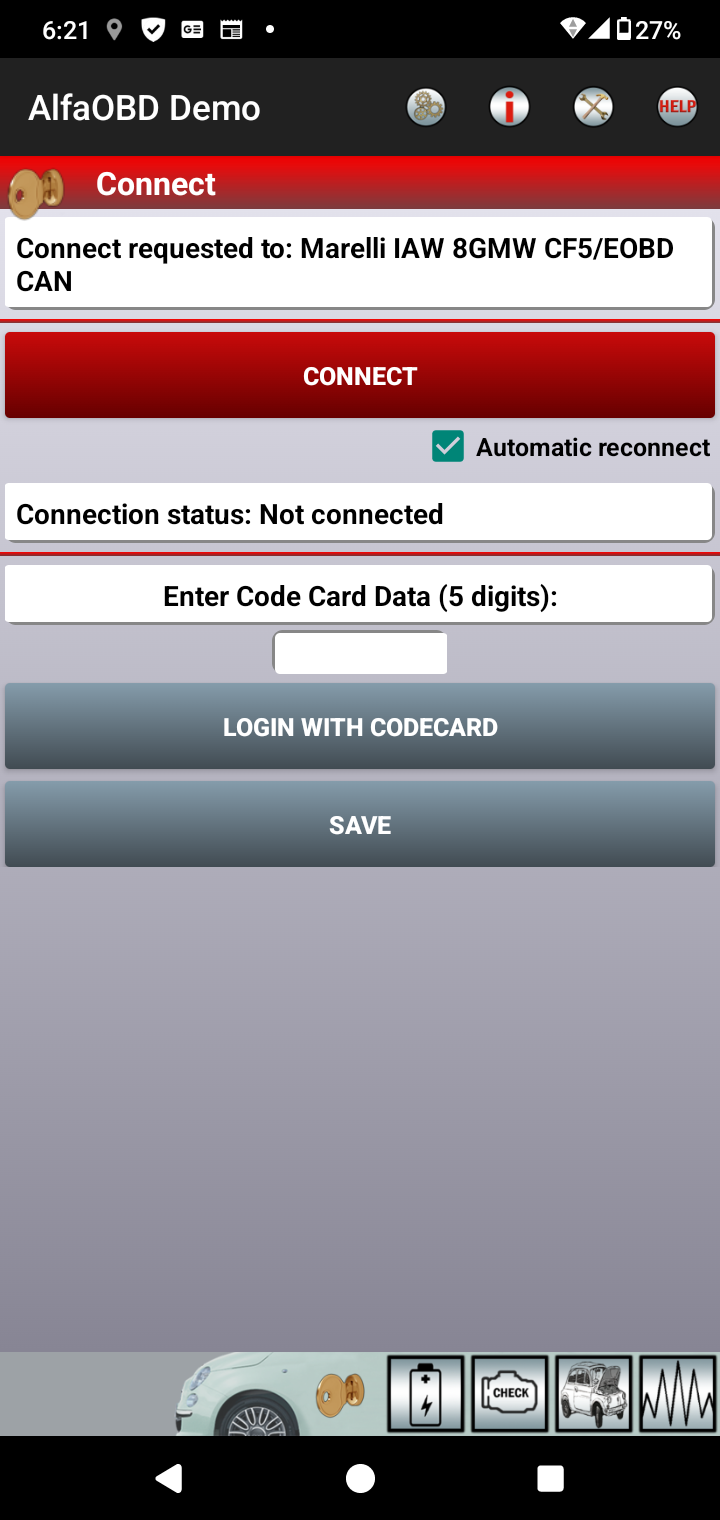Open the HELP icon

tap(677, 107)
